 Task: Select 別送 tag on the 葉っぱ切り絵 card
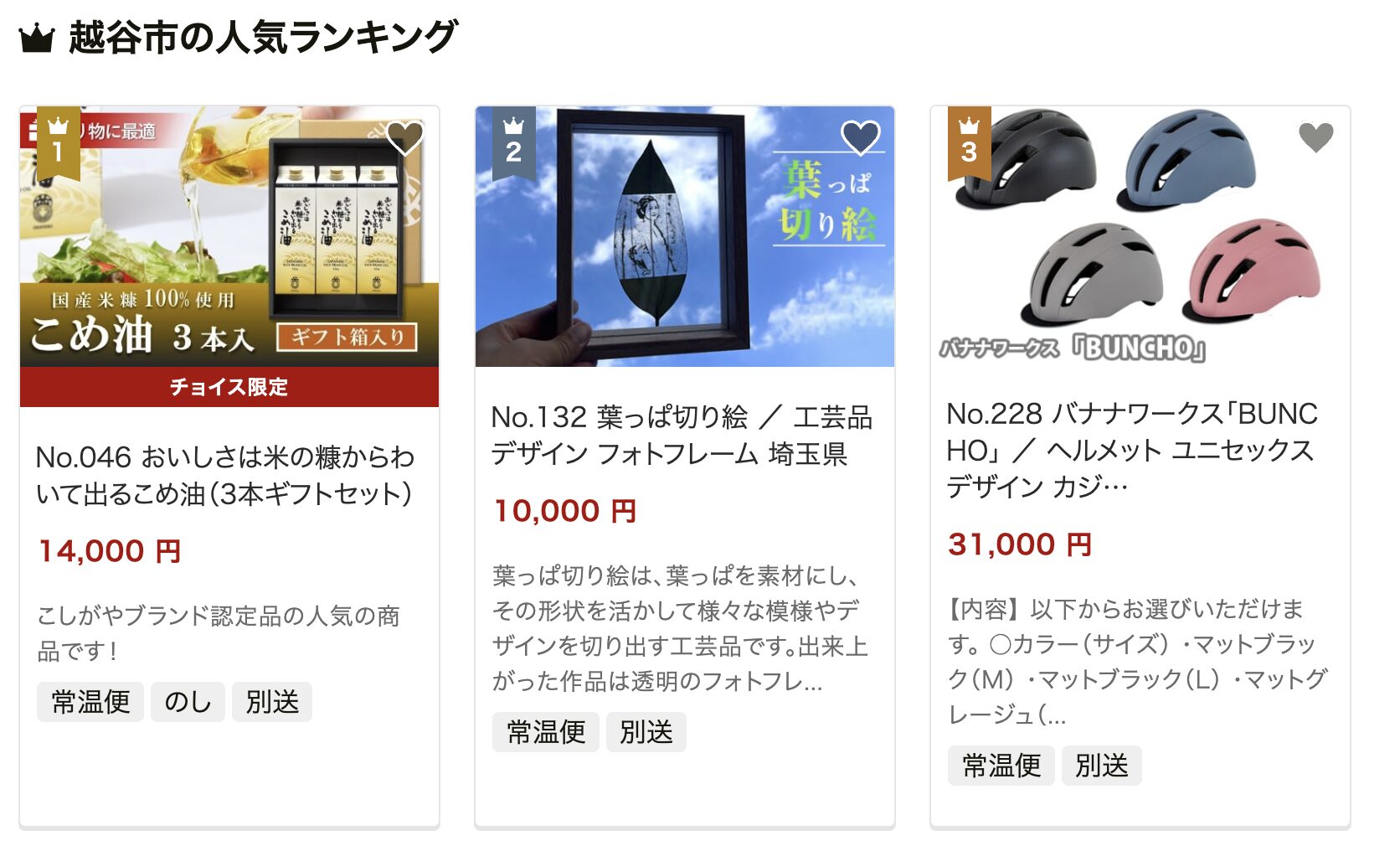[x=646, y=732]
